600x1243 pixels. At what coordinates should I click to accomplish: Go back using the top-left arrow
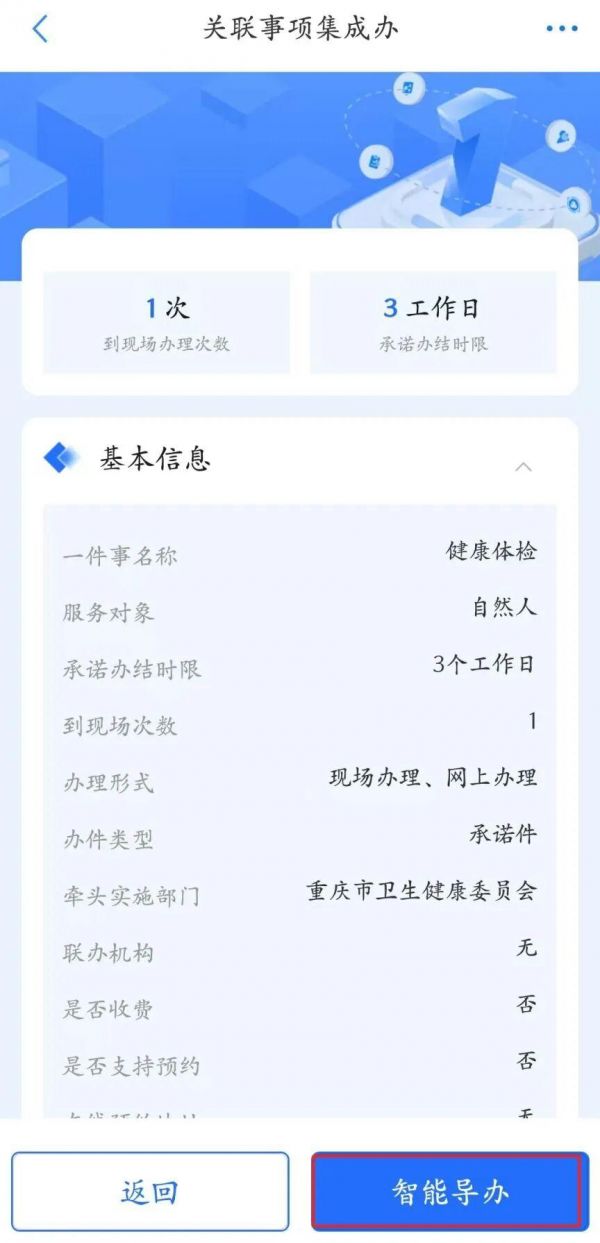(x=40, y=29)
